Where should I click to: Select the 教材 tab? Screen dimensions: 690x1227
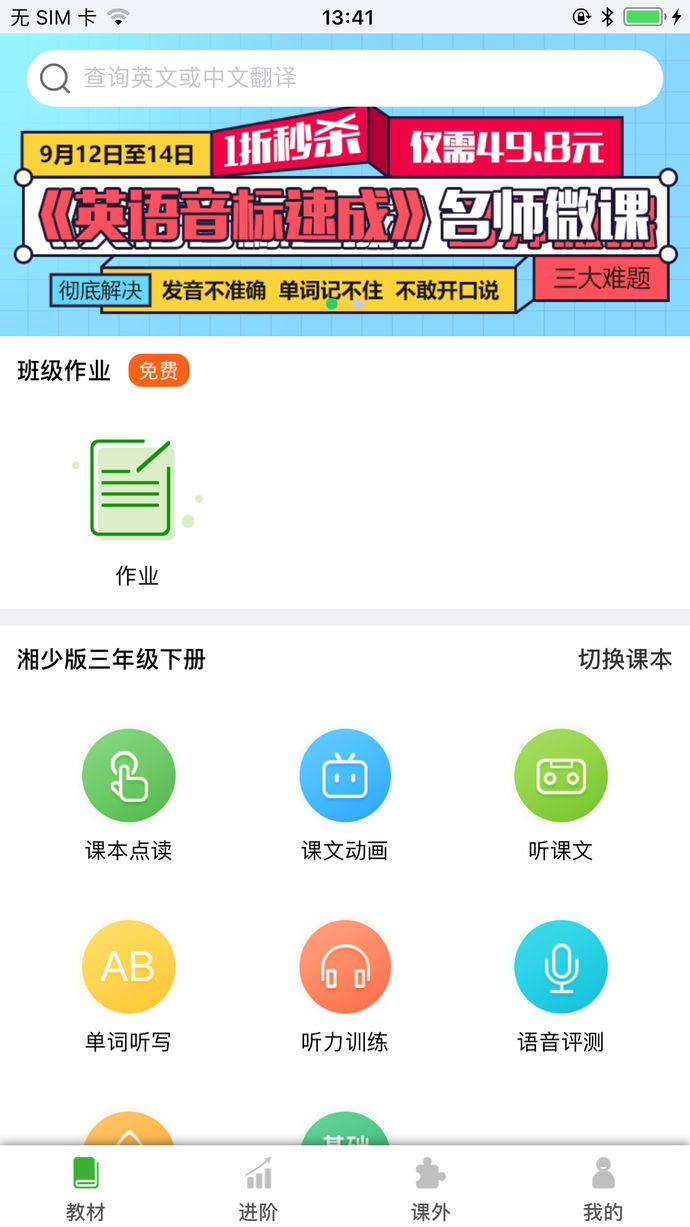coord(86,1188)
